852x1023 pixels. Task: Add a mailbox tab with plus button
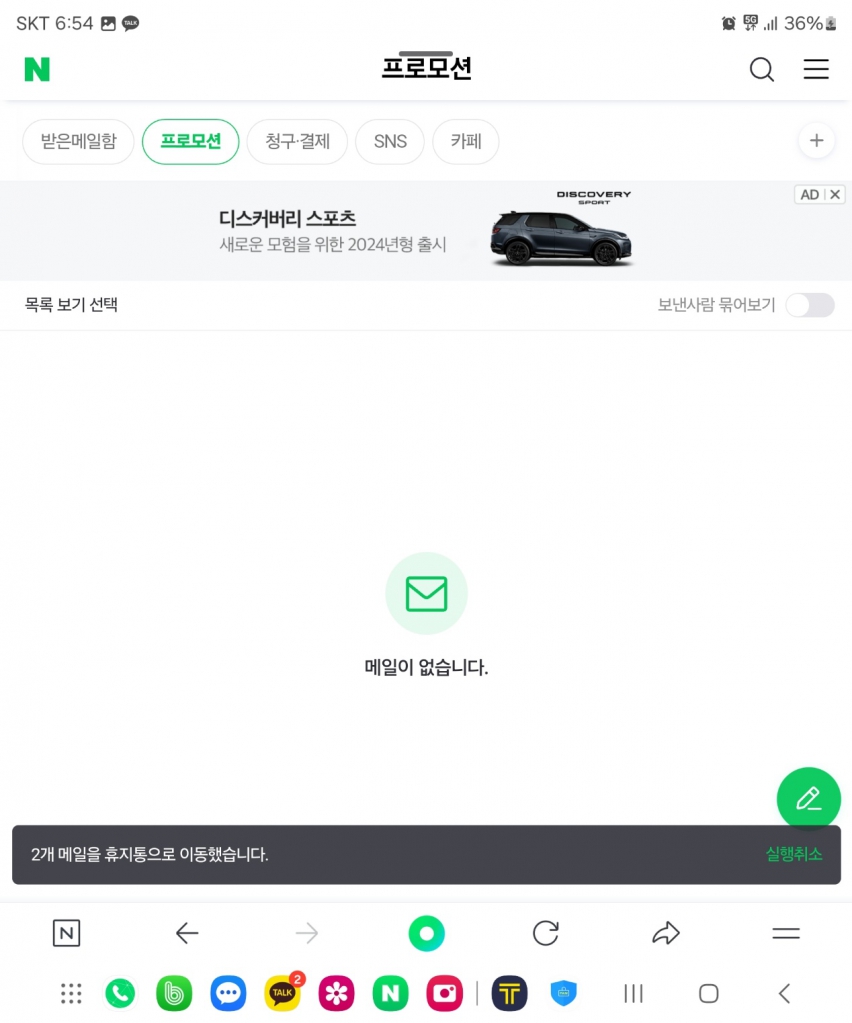[x=816, y=141]
